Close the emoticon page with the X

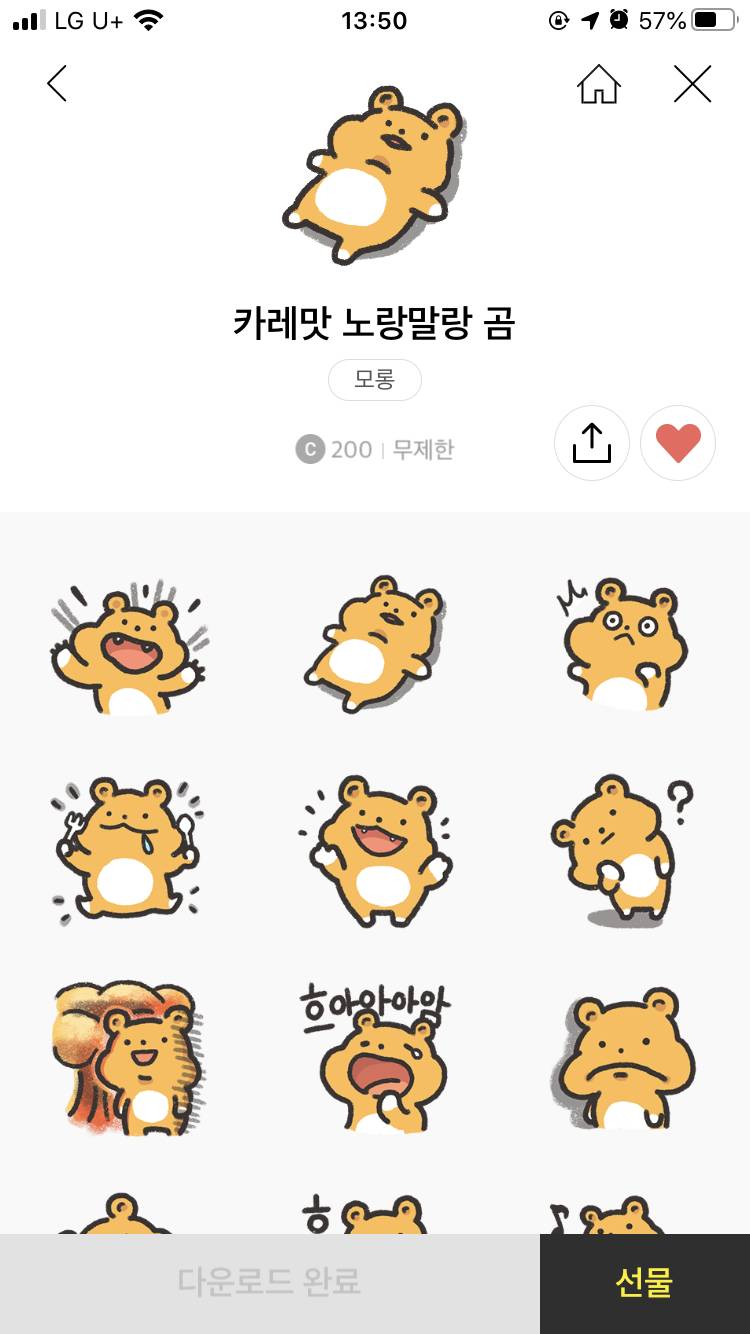[x=691, y=84]
